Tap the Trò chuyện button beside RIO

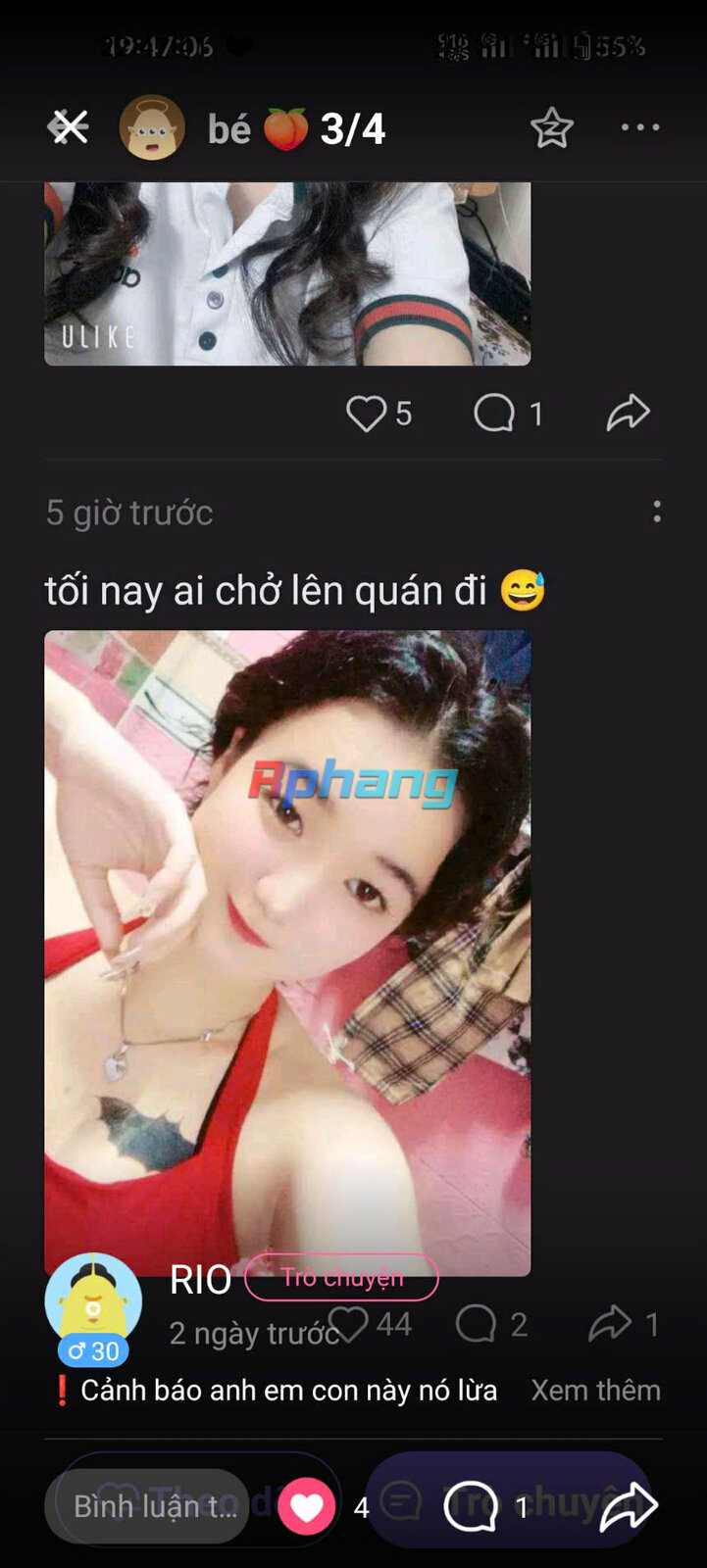tap(341, 1277)
